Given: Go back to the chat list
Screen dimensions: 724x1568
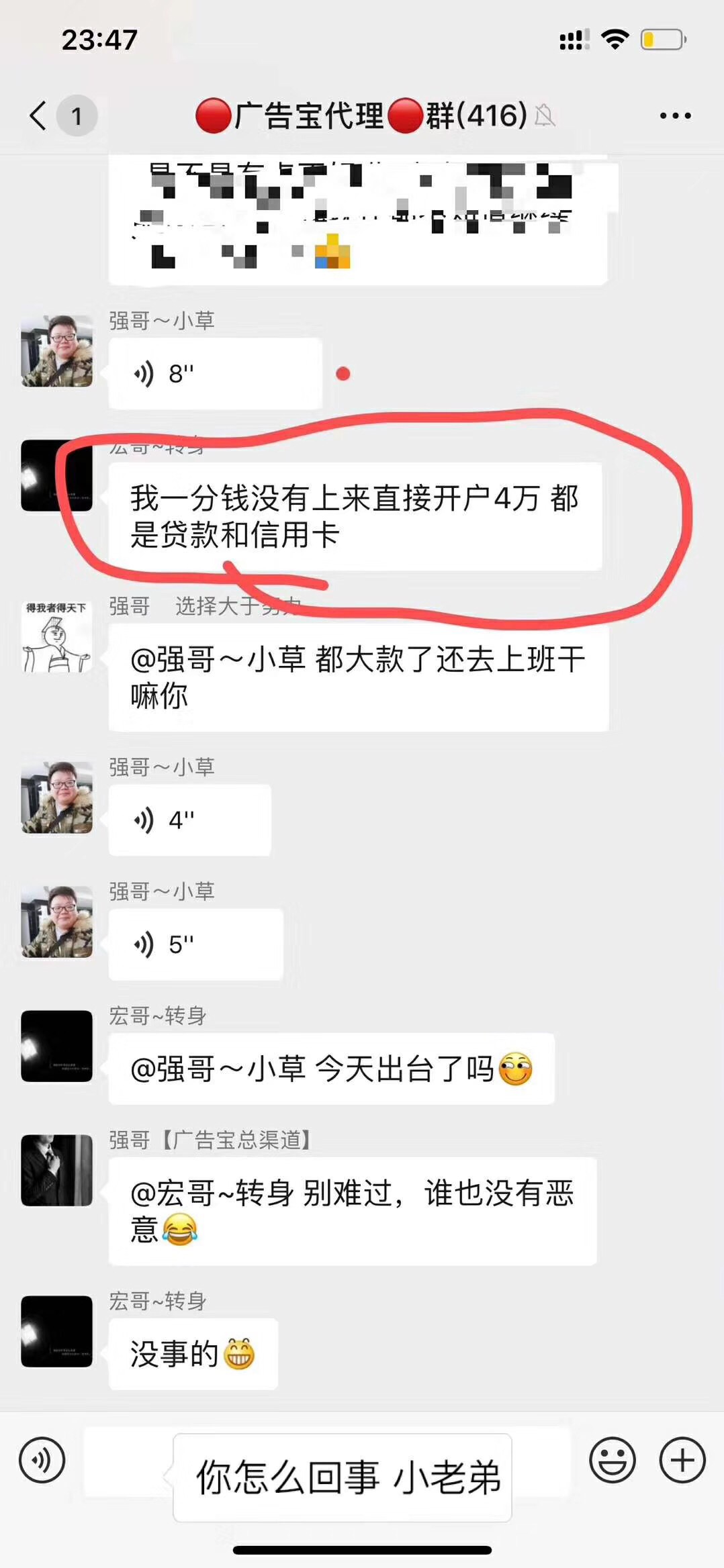Looking at the screenshot, I should [x=39, y=115].
